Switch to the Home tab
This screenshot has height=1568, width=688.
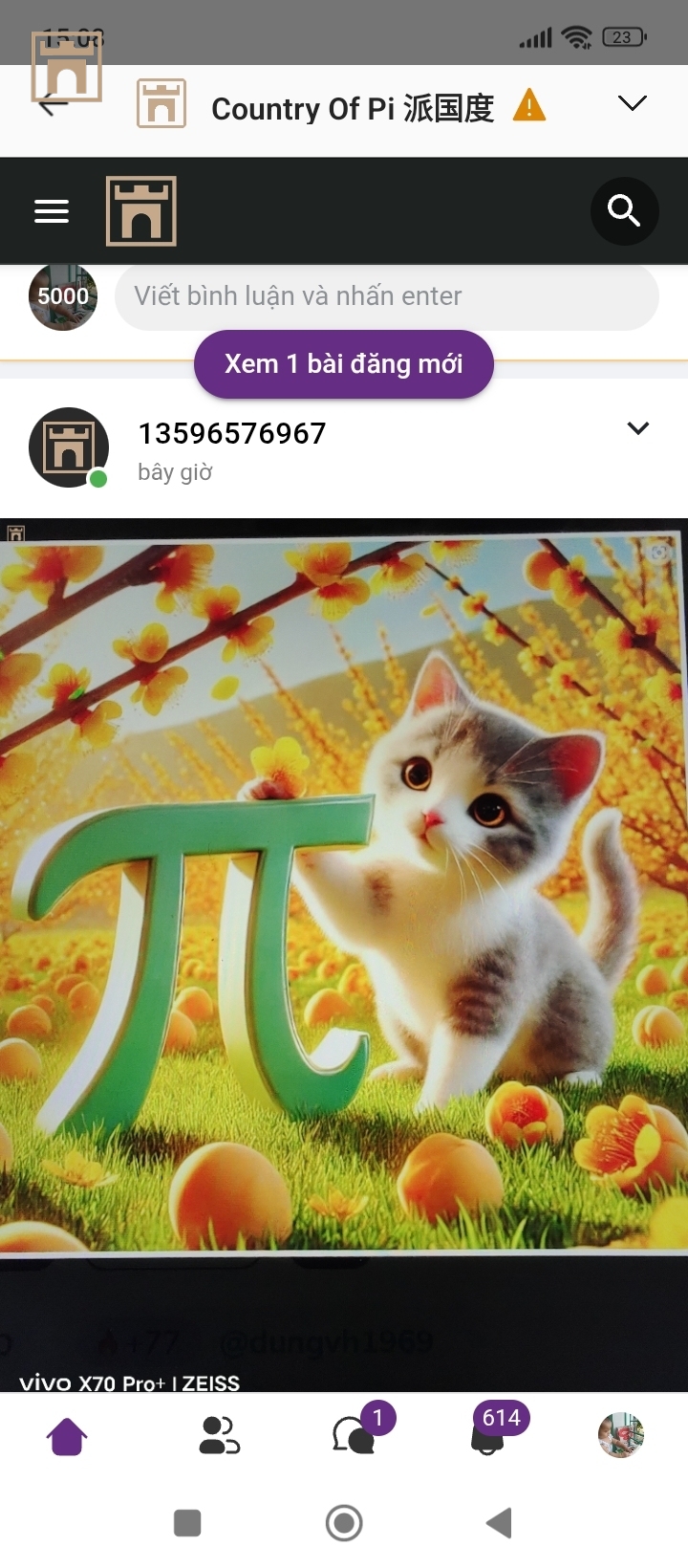[67, 1436]
